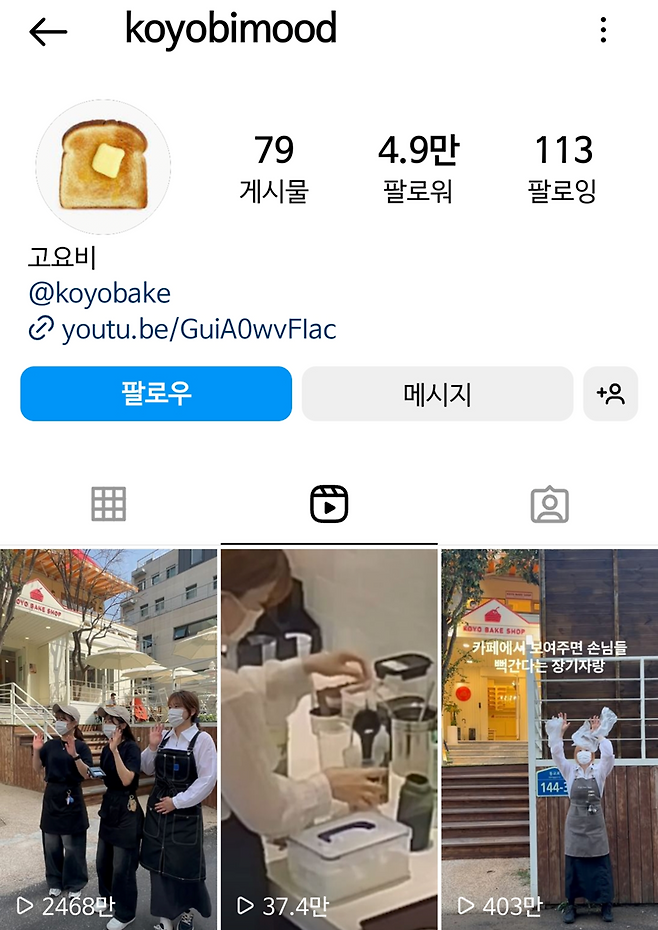The width and height of the screenshot is (658, 930).
Task: Send a message via 메시지 button
Action: [437, 393]
